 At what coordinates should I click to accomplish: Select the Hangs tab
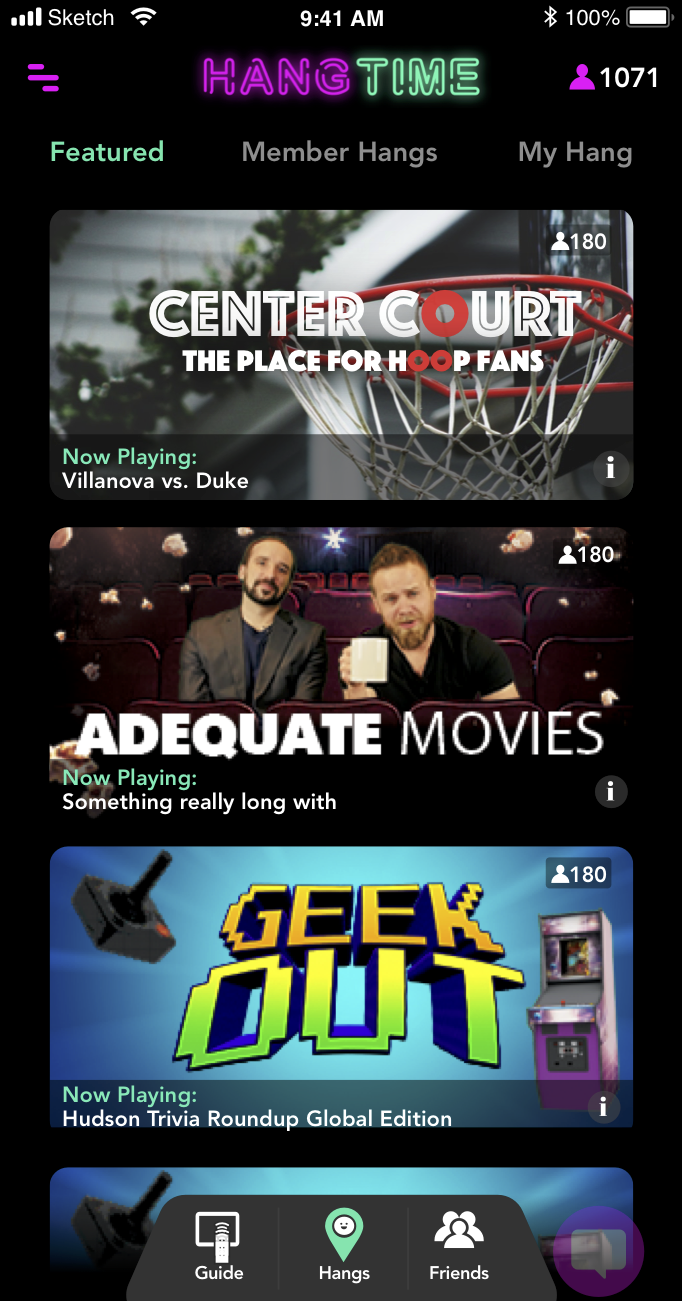(343, 1246)
